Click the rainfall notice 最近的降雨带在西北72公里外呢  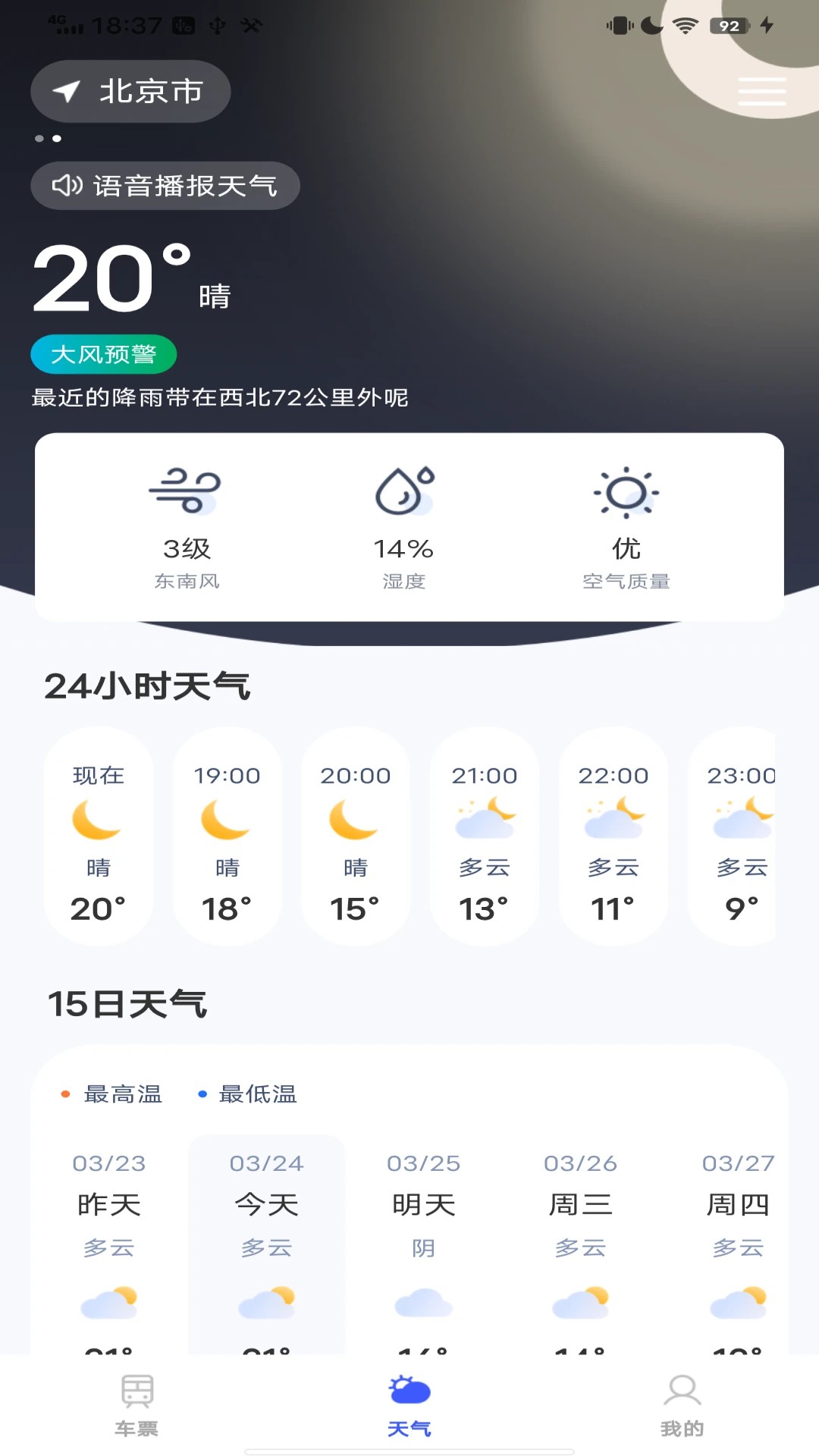pos(218,397)
